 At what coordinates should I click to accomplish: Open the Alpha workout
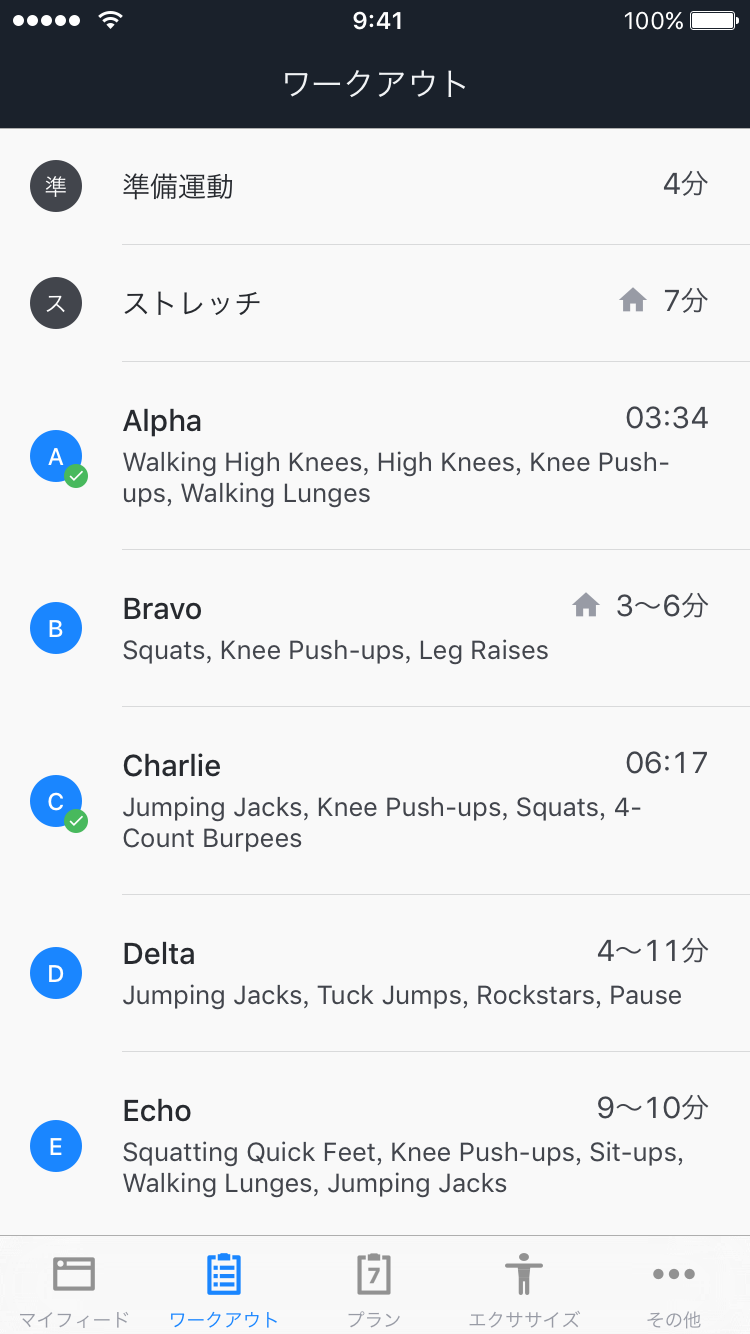tap(375, 456)
